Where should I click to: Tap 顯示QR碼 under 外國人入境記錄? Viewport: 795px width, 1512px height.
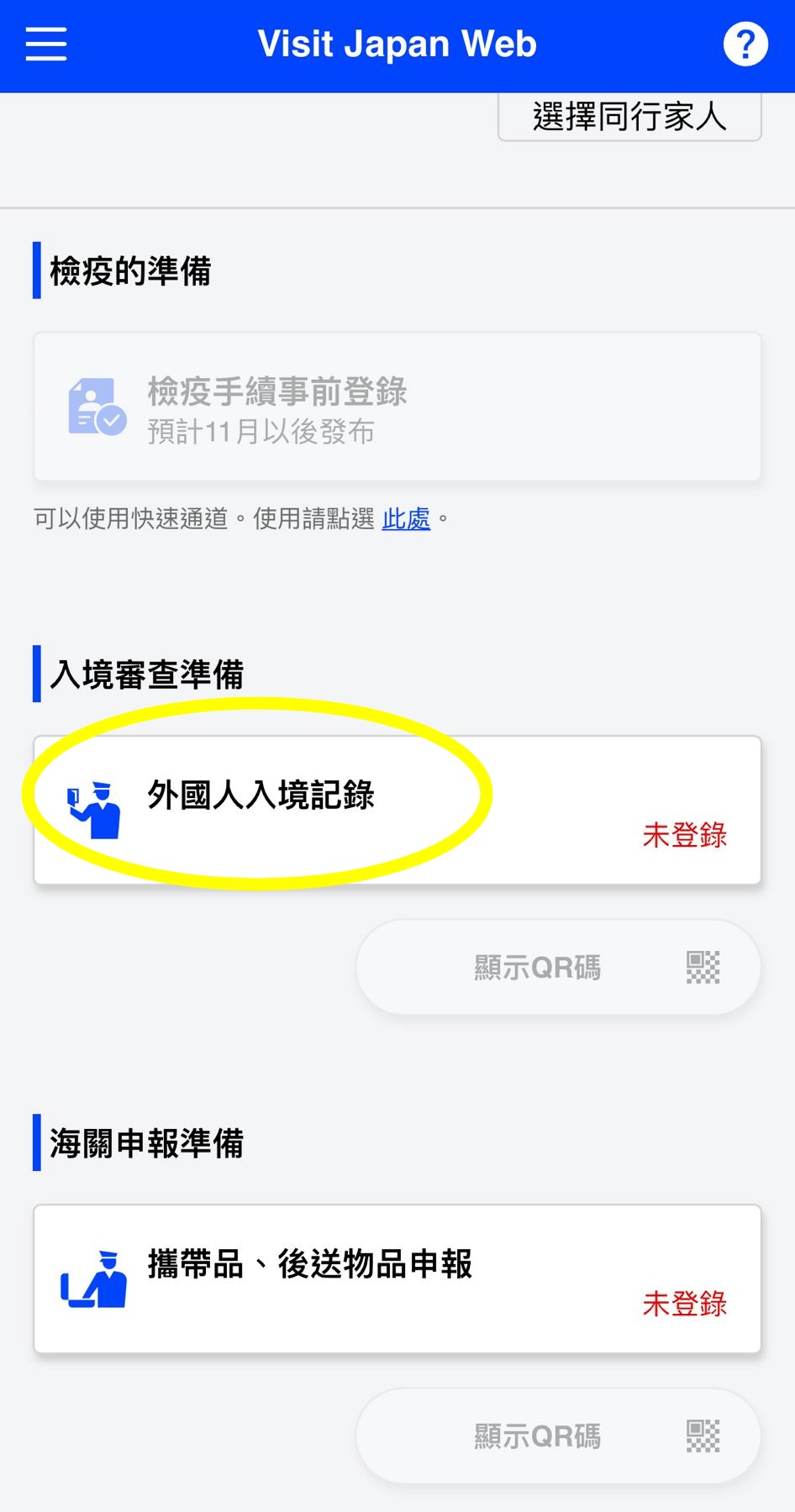pos(558,968)
